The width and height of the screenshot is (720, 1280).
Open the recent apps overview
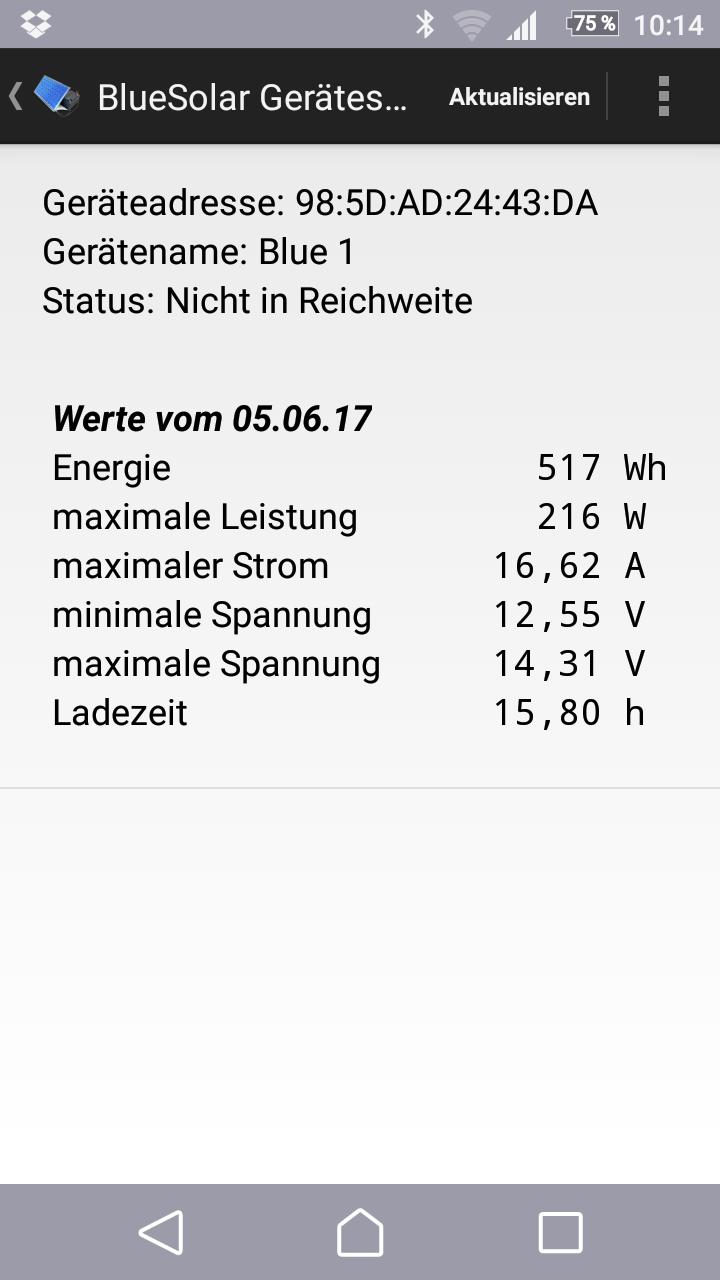[x=560, y=1232]
